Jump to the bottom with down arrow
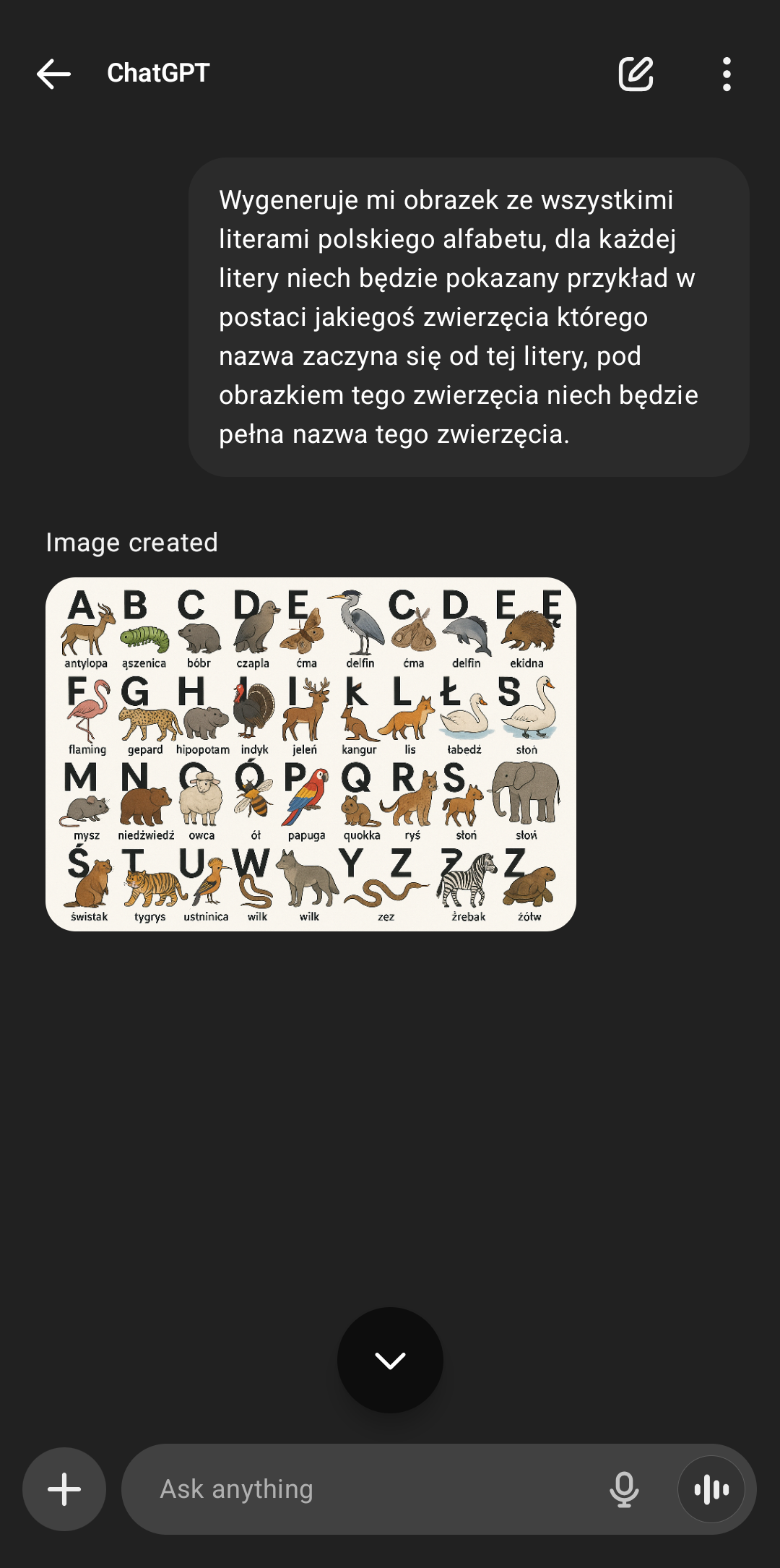This screenshot has height=1568, width=780. coord(390,1360)
